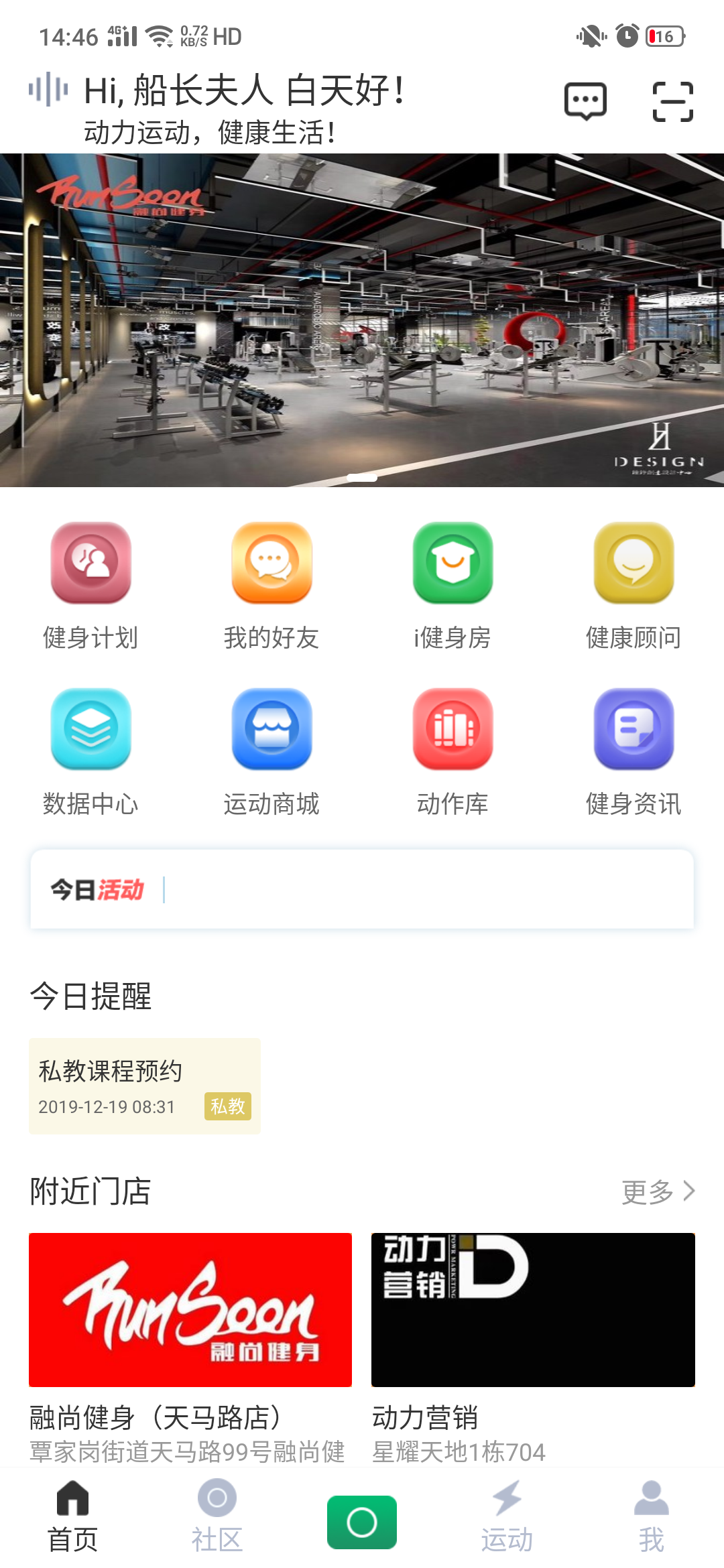The width and height of the screenshot is (724, 1568).
Task: Open 健身计划 fitness plan
Action: [90, 586]
